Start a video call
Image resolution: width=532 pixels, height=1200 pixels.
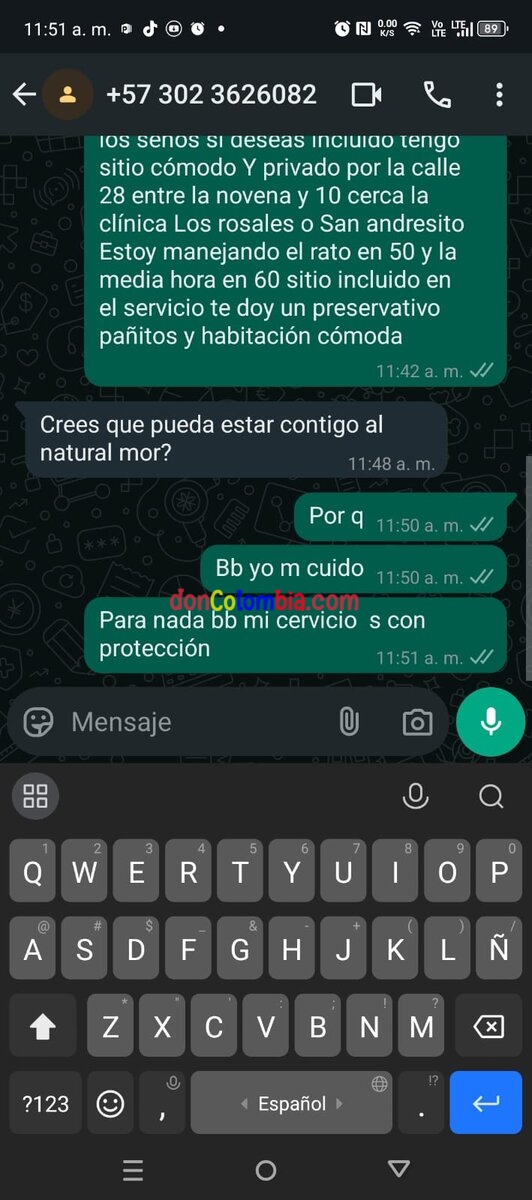click(x=367, y=95)
